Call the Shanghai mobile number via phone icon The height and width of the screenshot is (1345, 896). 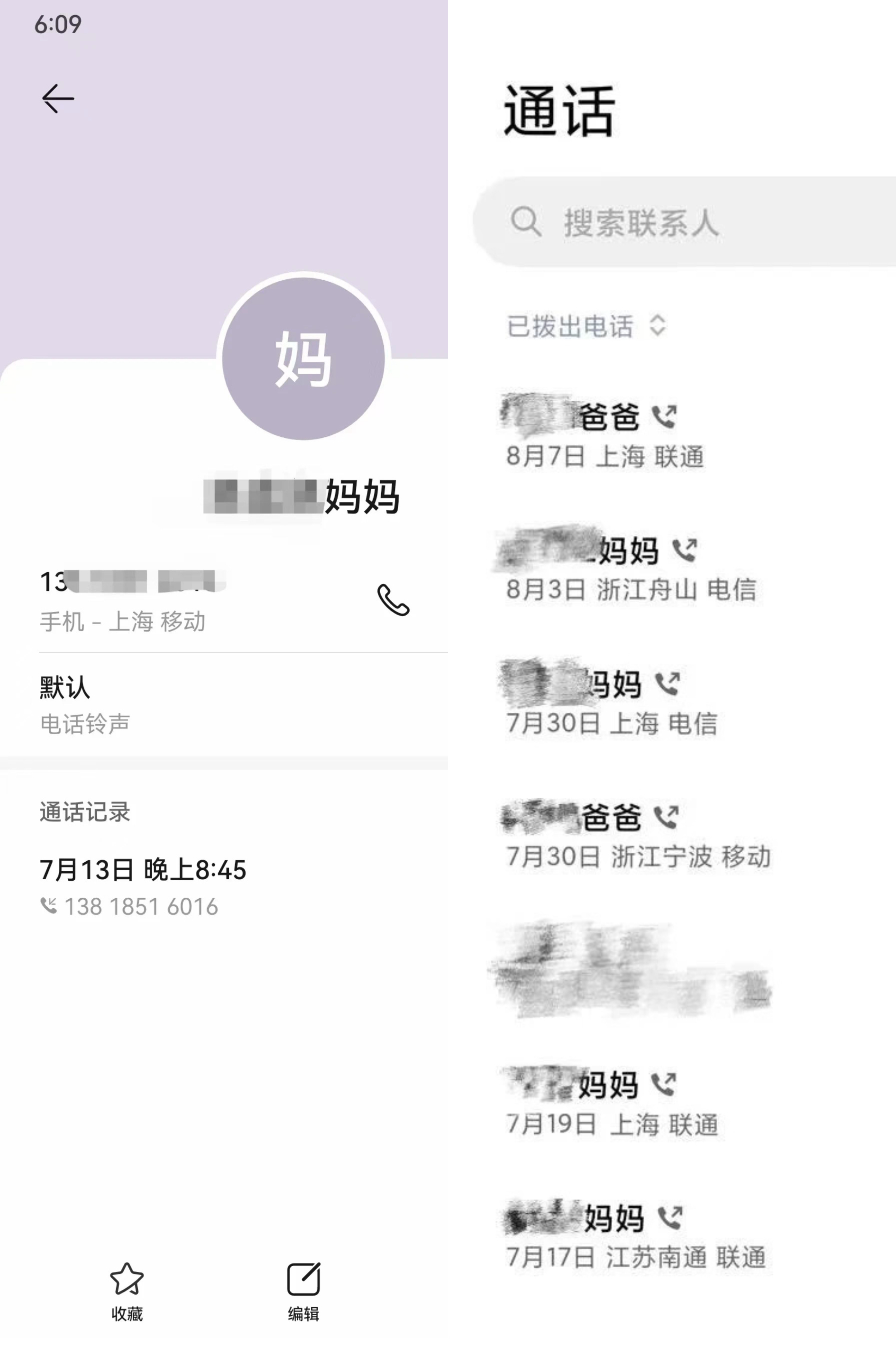pyautogui.click(x=393, y=599)
